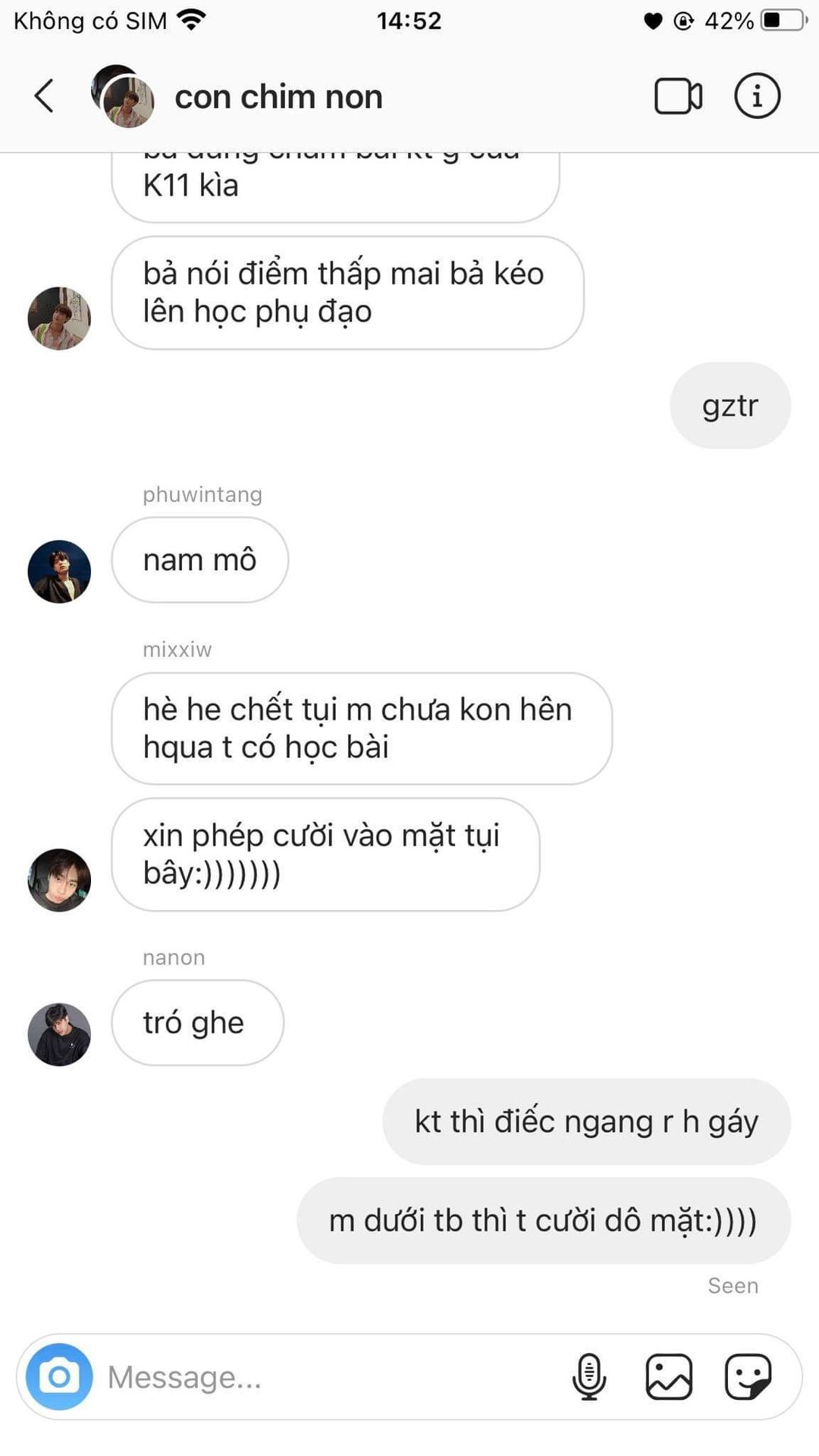Image resolution: width=819 pixels, height=1456 pixels.
Task: Open the camera from the message bar
Action: (59, 1376)
